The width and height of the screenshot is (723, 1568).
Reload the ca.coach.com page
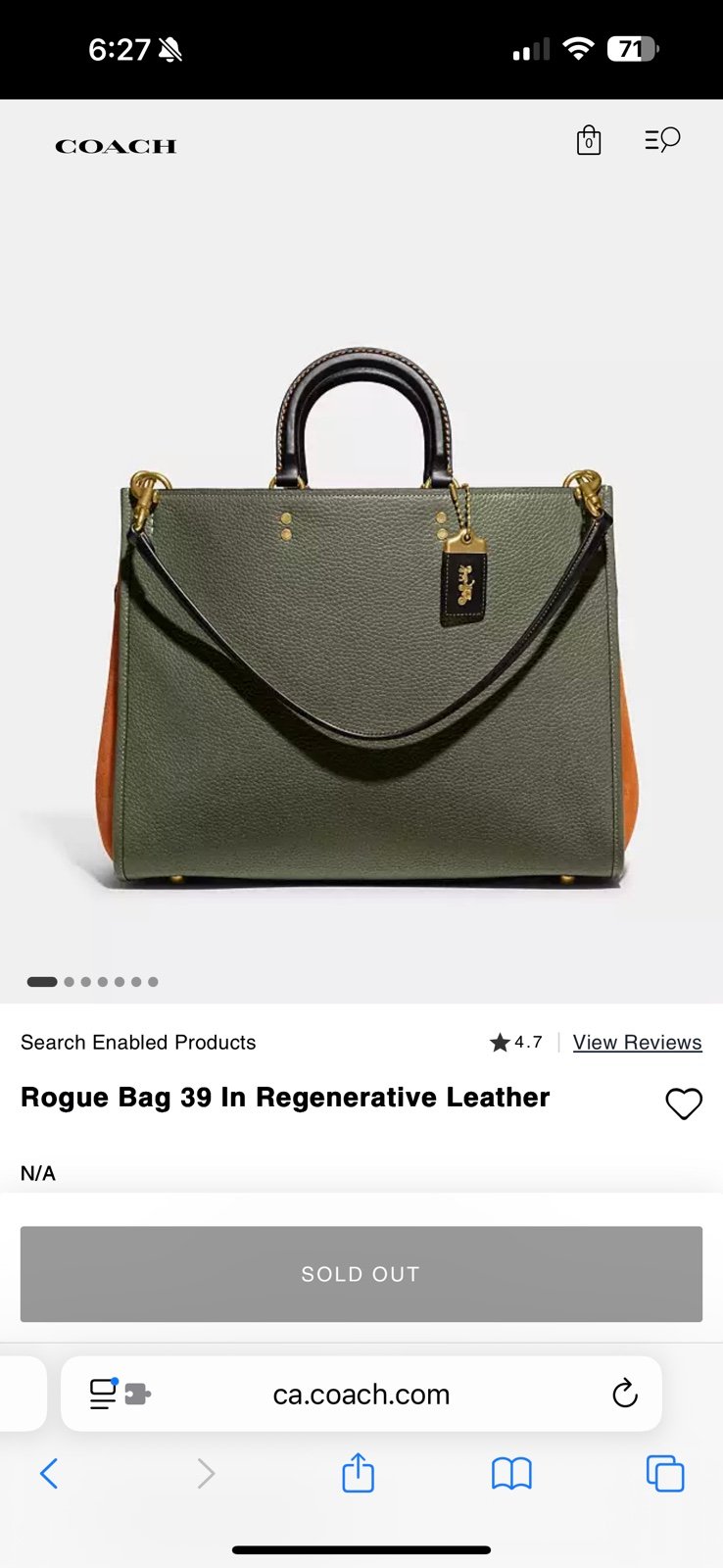coord(624,1394)
